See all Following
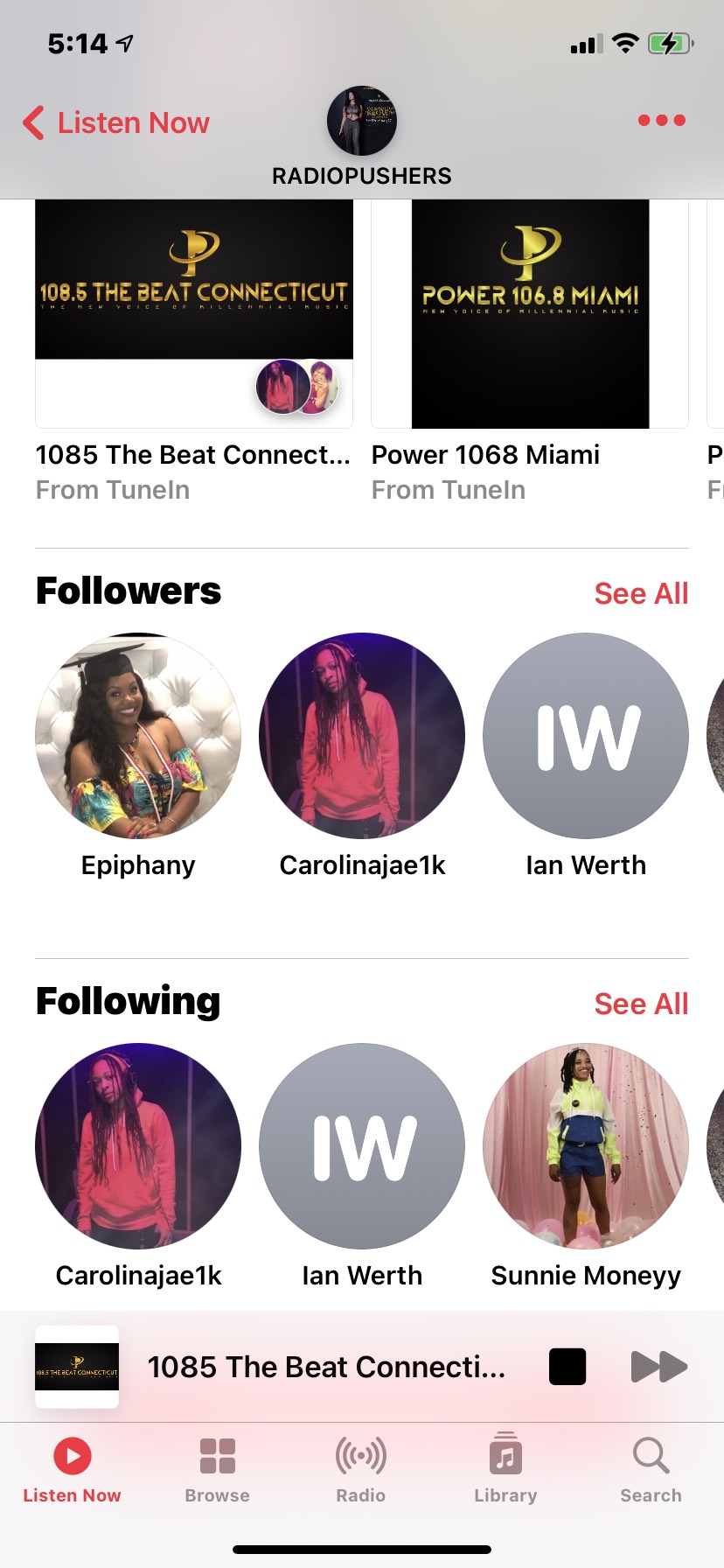724x1568 pixels. 641,1004
